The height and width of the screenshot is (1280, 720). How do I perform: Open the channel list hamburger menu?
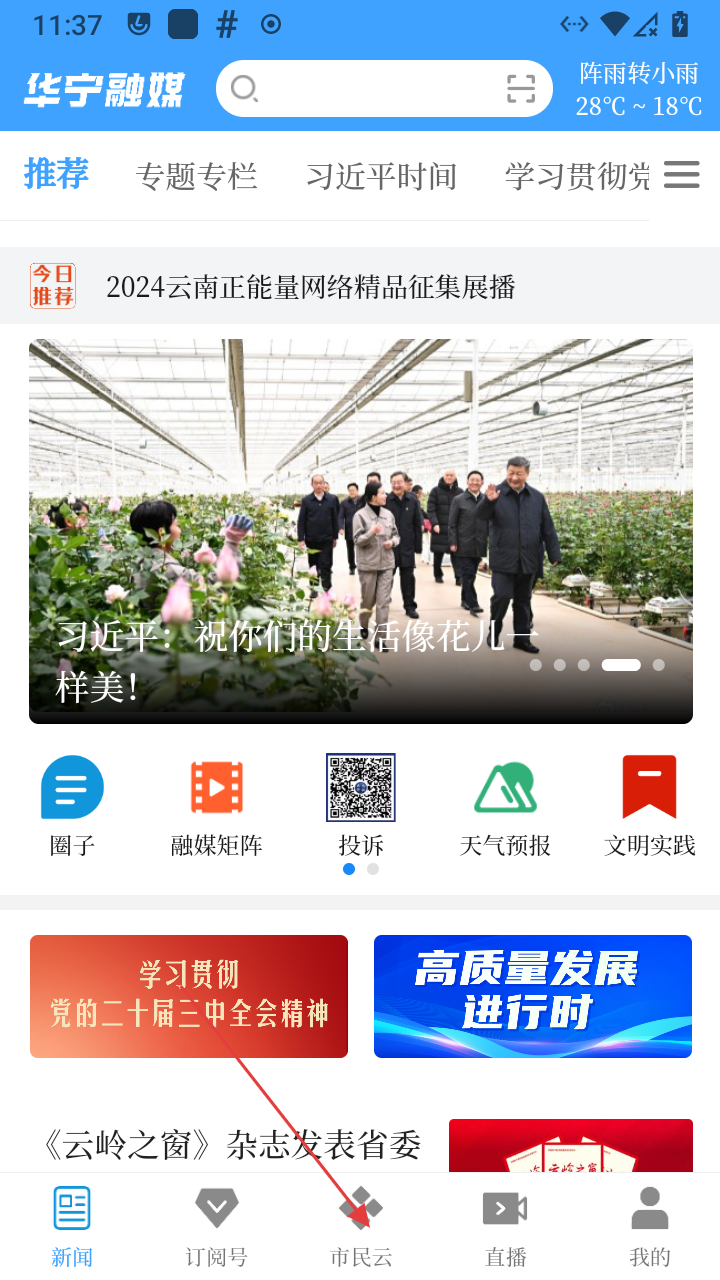coord(682,175)
